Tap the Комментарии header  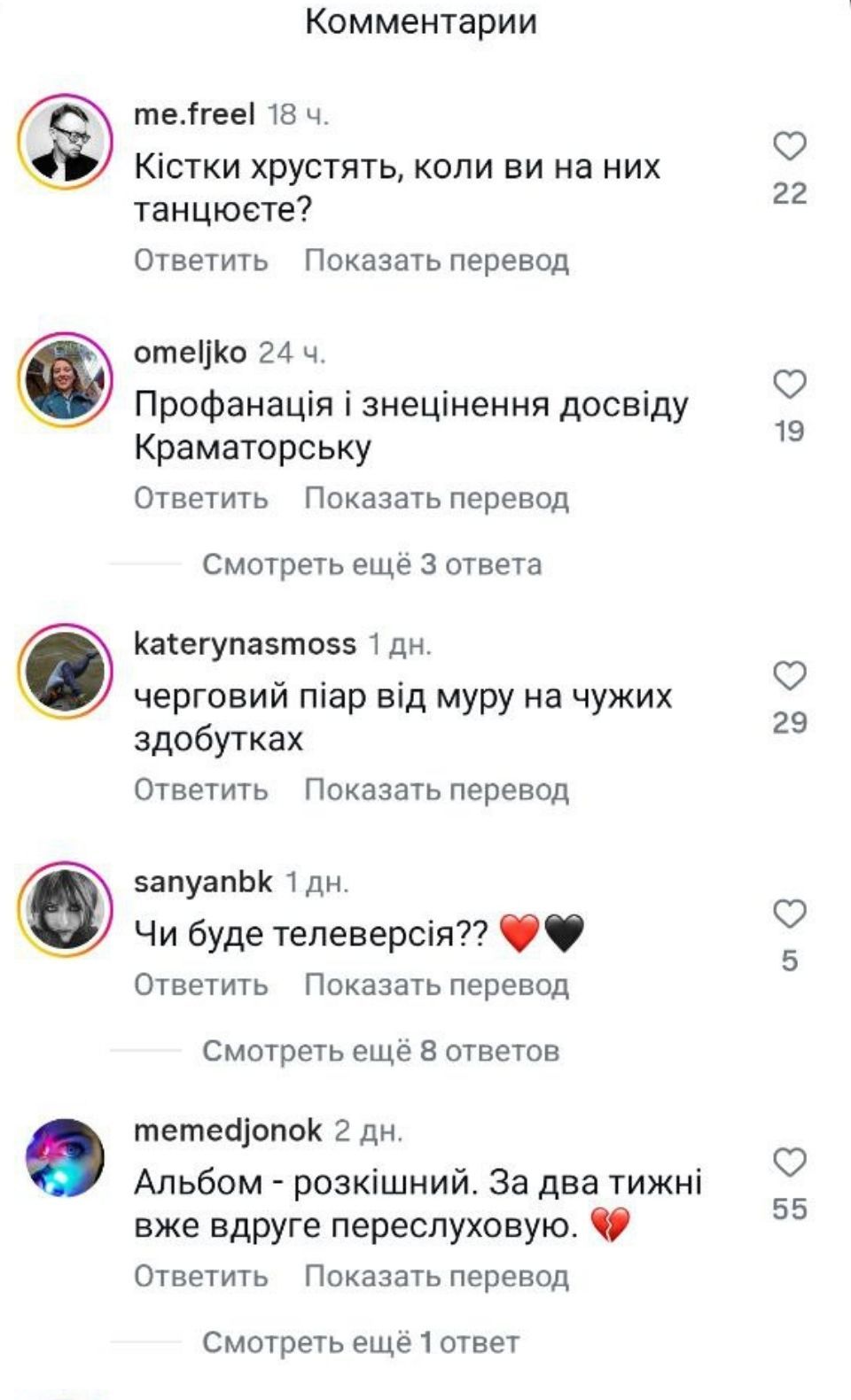click(421, 24)
